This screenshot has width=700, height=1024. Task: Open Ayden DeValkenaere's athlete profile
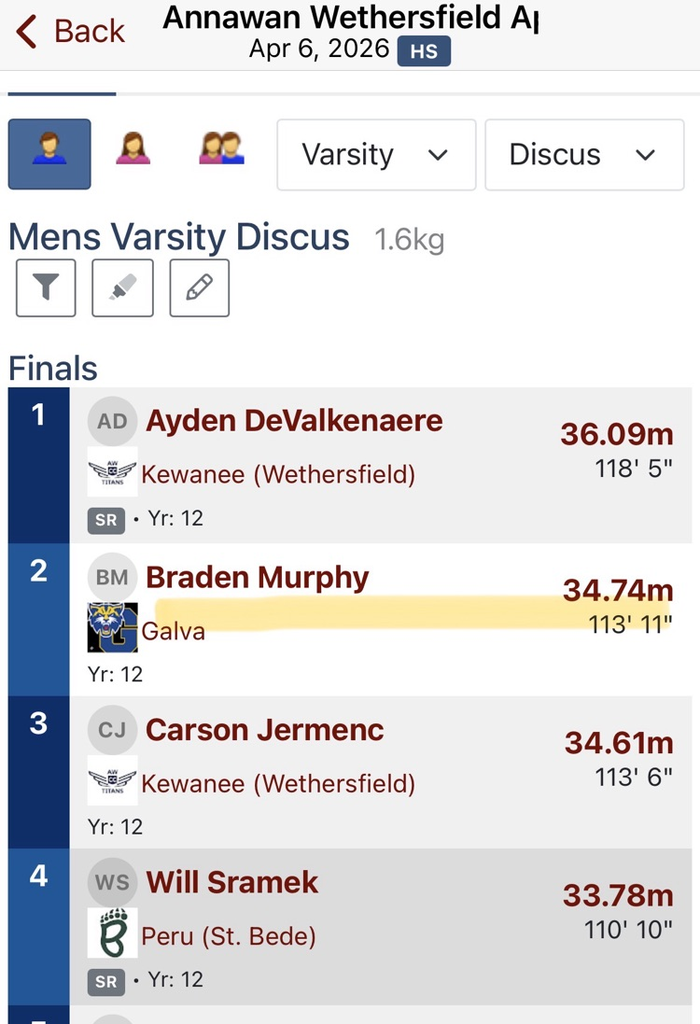point(294,421)
